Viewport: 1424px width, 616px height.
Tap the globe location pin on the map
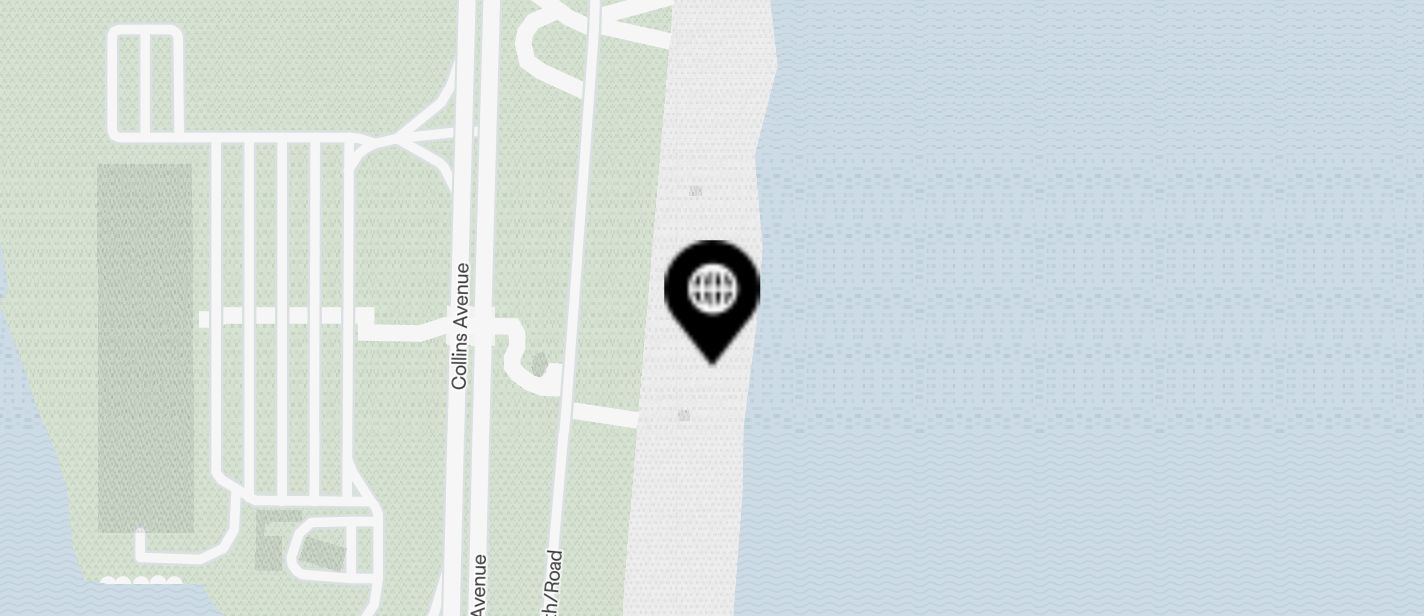(712, 292)
